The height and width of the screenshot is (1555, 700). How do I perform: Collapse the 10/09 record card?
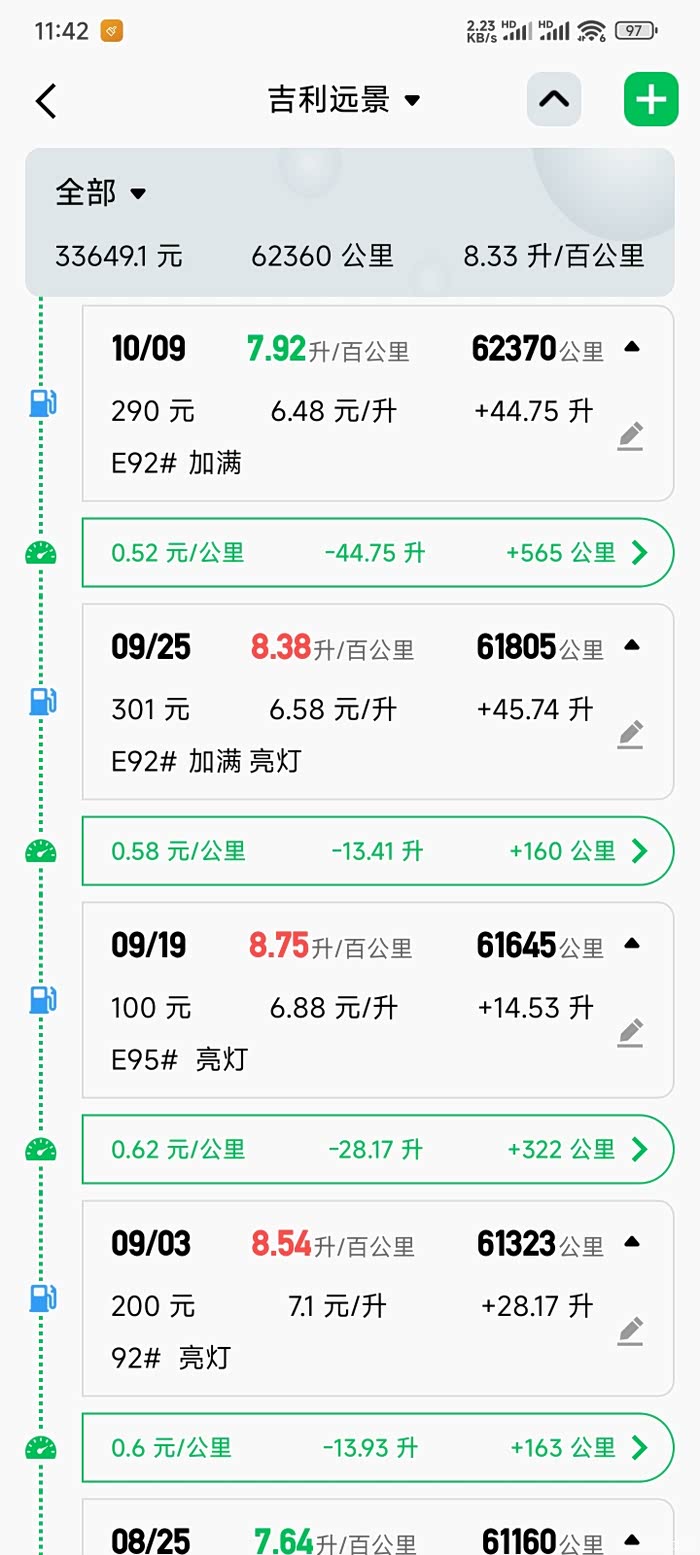click(631, 347)
